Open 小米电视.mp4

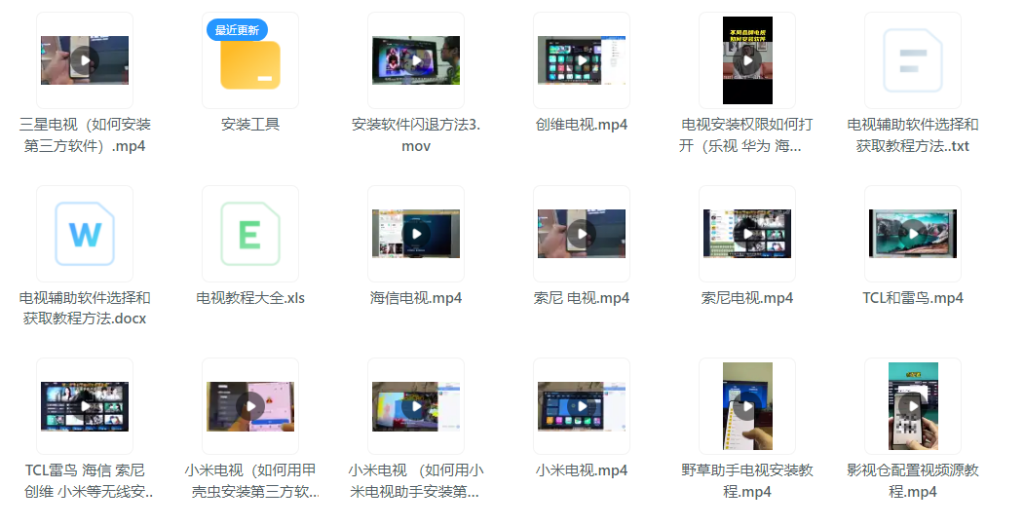pos(582,406)
